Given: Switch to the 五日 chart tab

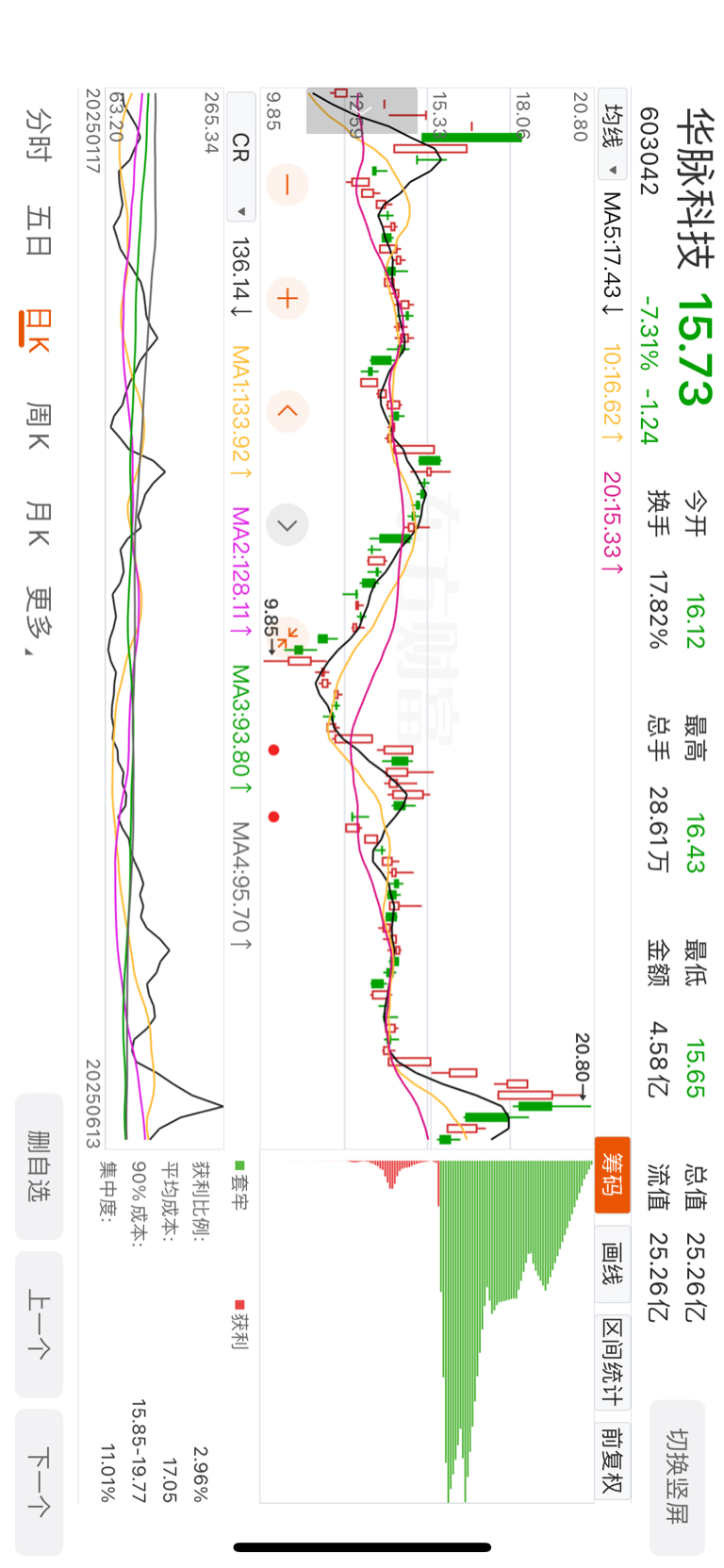Looking at the screenshot, I should click(x=38, y=231).
